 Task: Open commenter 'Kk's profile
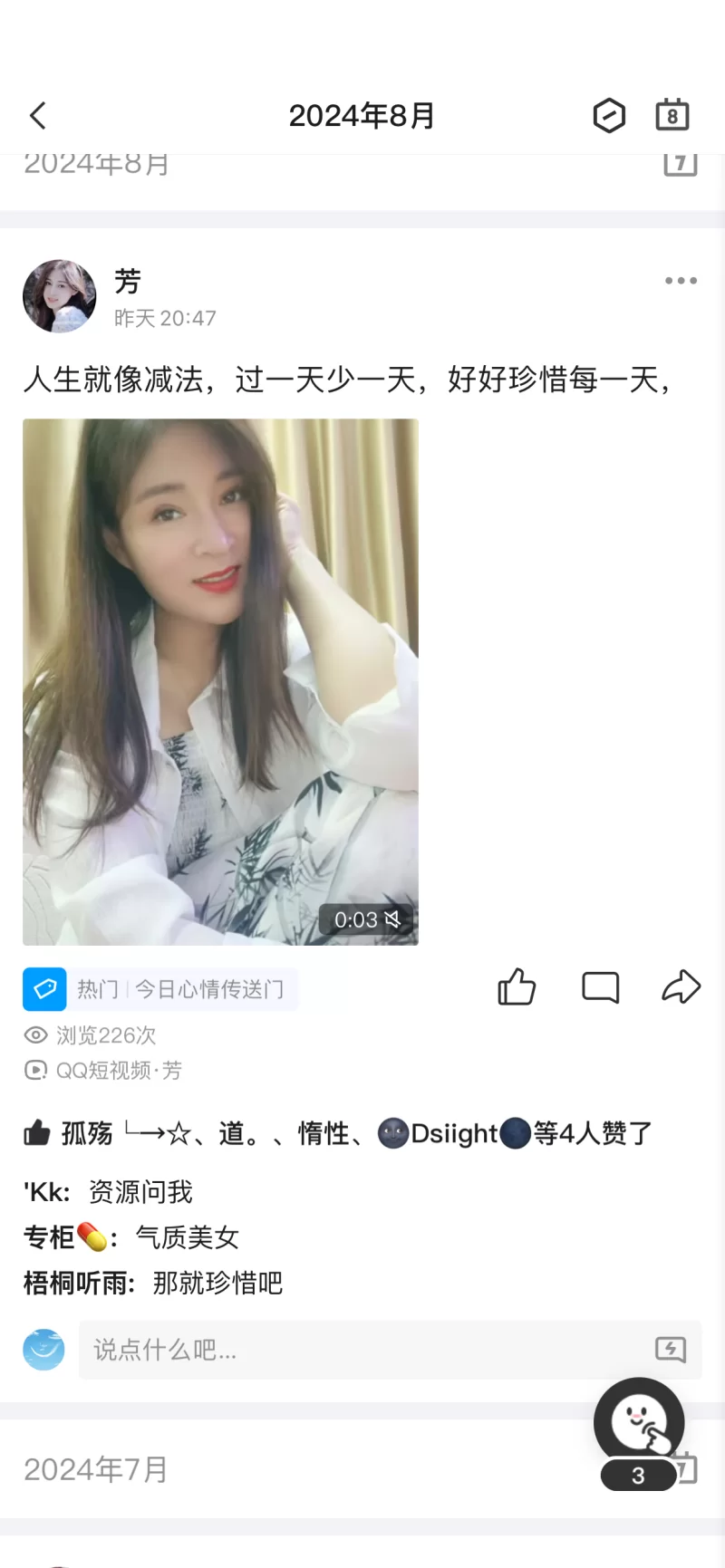point(45,1193)
